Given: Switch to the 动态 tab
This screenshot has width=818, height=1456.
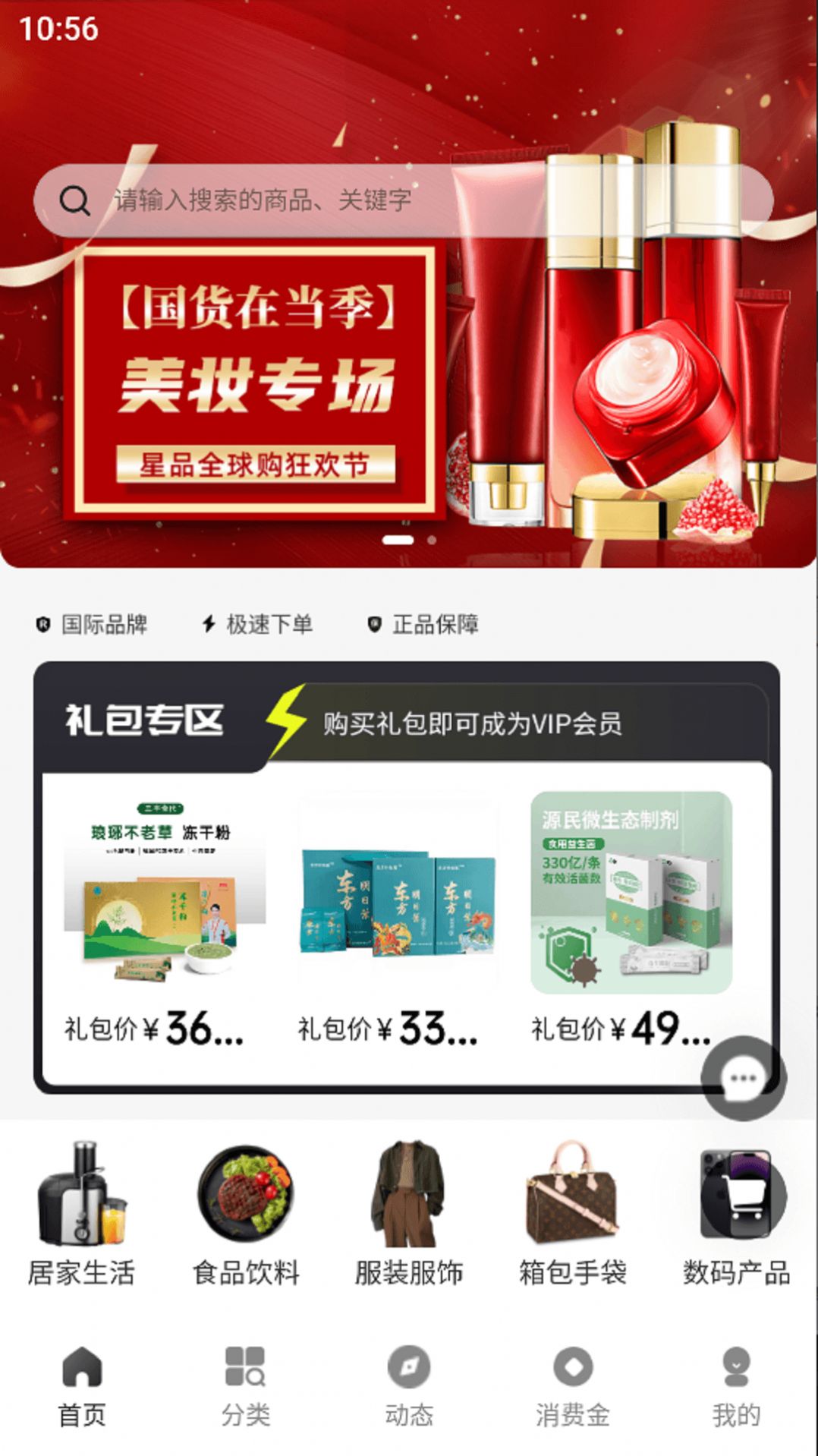Looking at the screenshot, I should [x=409, y=1386].
